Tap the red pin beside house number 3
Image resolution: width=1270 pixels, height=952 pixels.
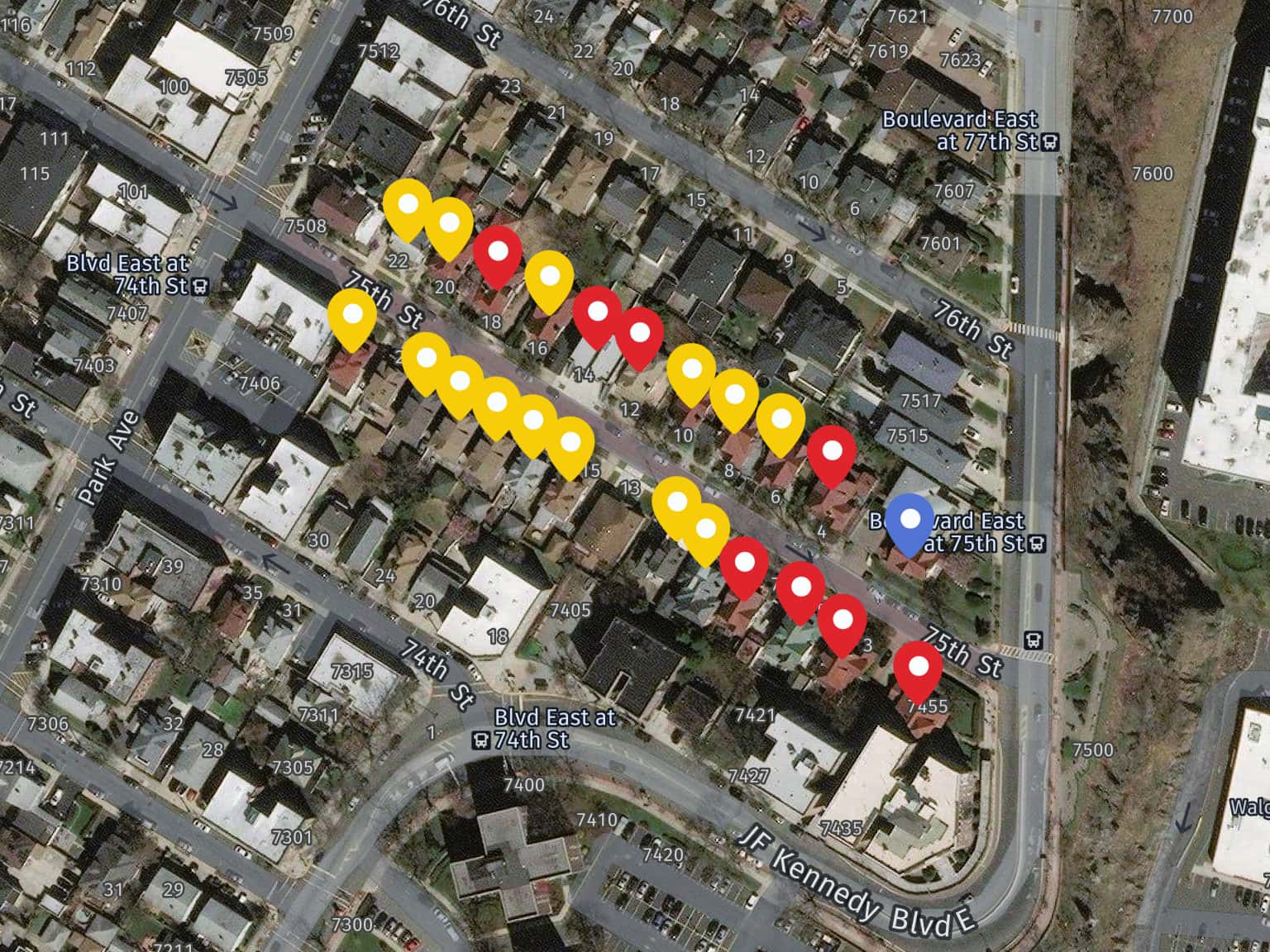843,620
